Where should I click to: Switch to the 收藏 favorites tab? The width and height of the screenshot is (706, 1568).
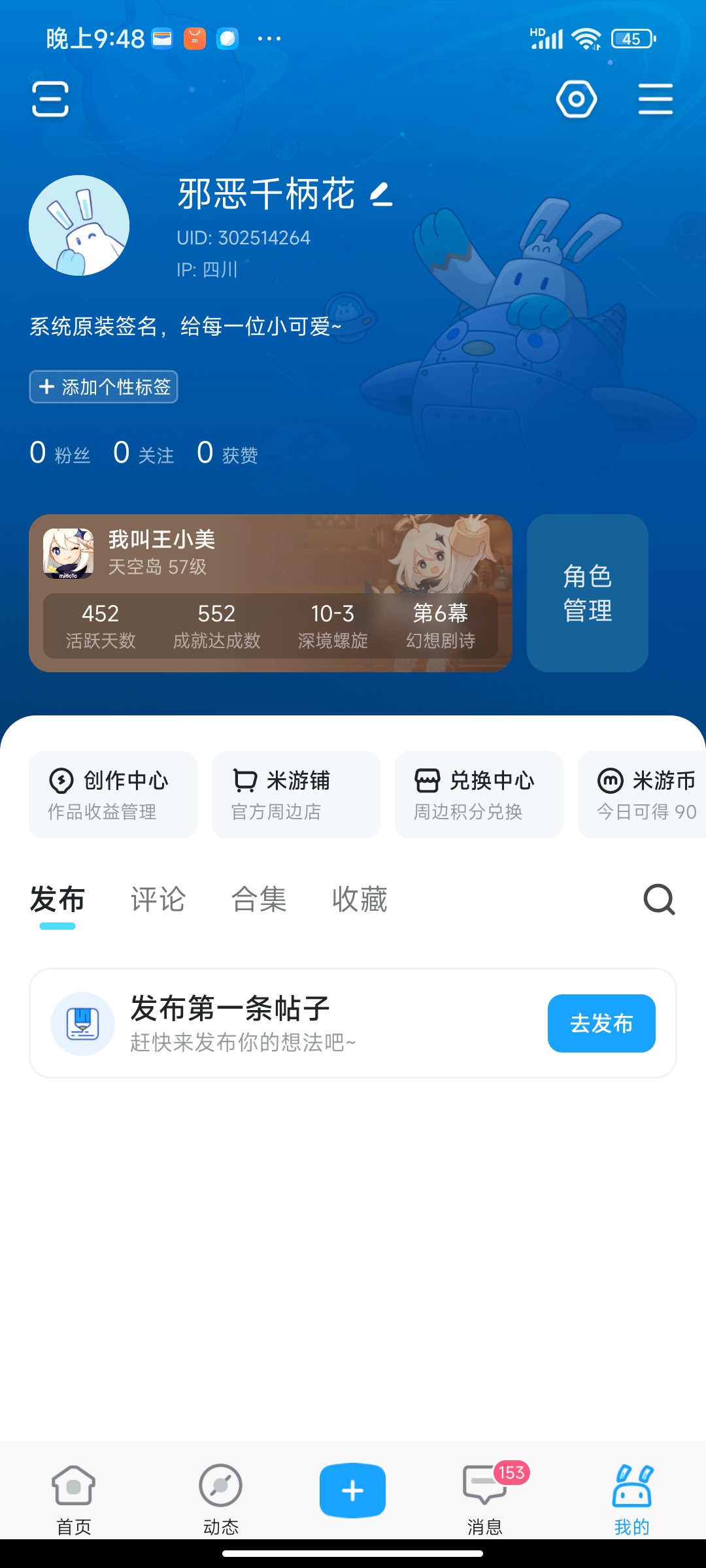click(360, 900)
